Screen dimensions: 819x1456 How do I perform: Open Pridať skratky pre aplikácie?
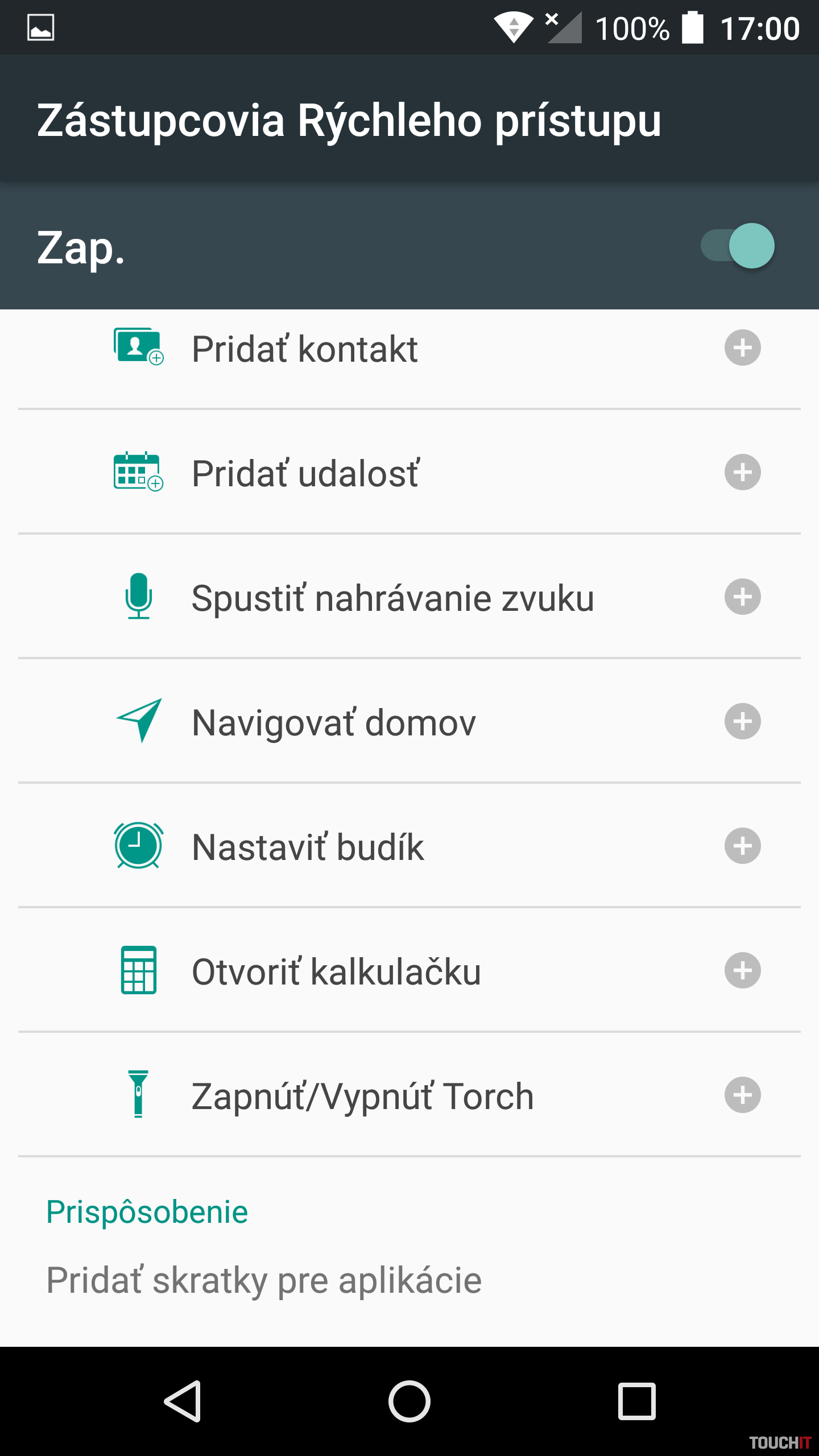coord(264,1281)
